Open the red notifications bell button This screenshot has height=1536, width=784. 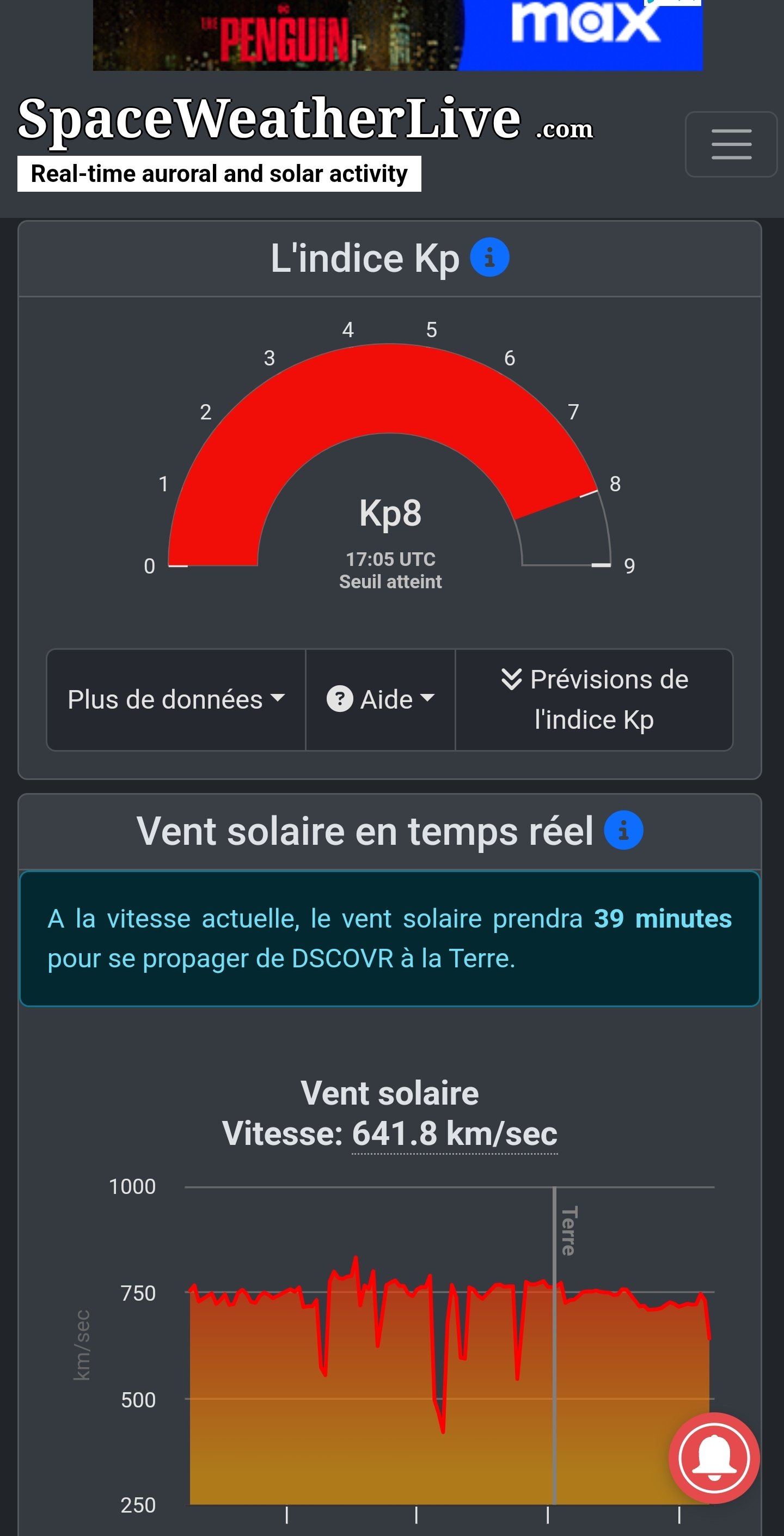tap(714, 1458)
